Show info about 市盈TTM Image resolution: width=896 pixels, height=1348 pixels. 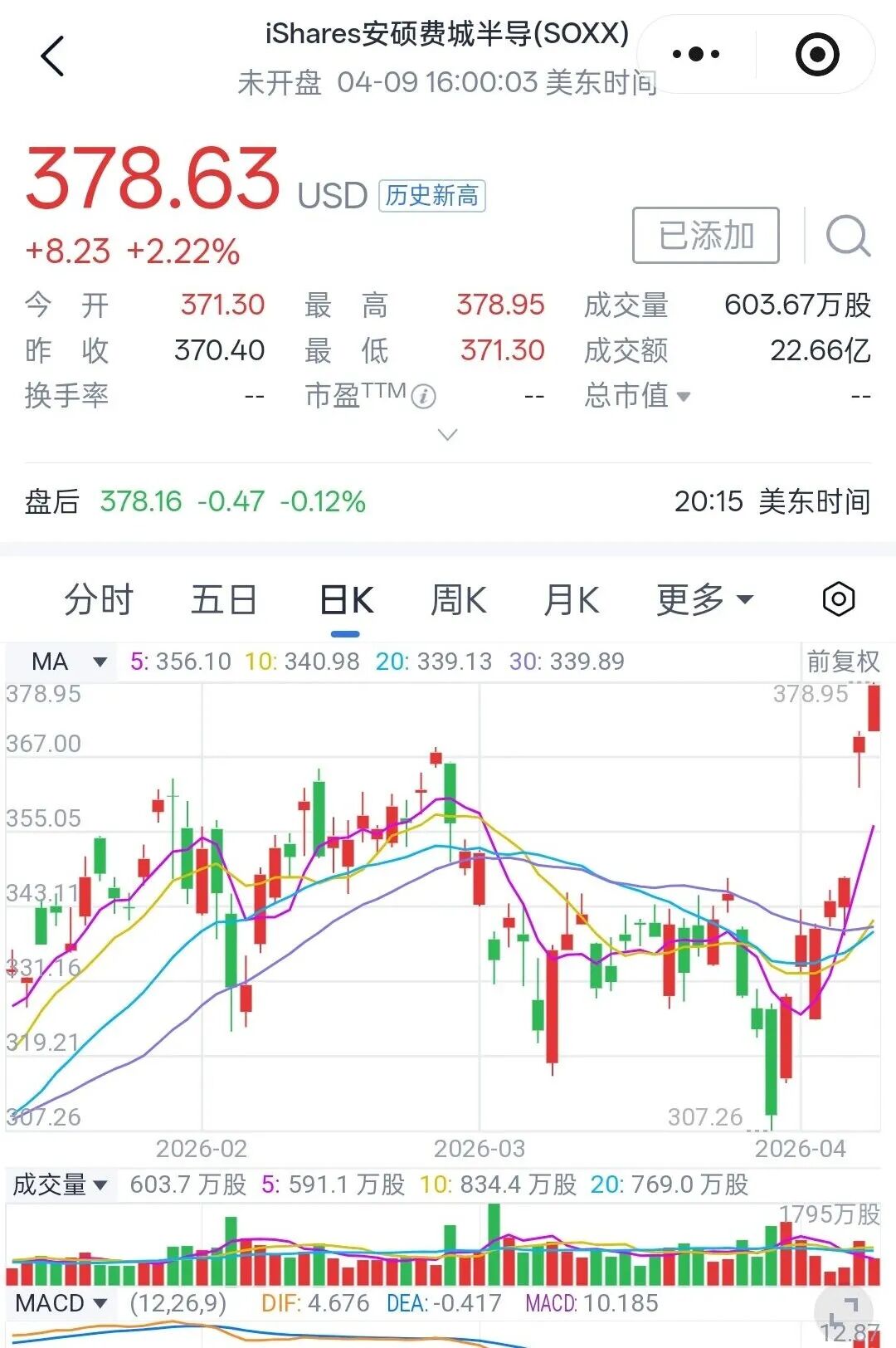coord(424,396)
